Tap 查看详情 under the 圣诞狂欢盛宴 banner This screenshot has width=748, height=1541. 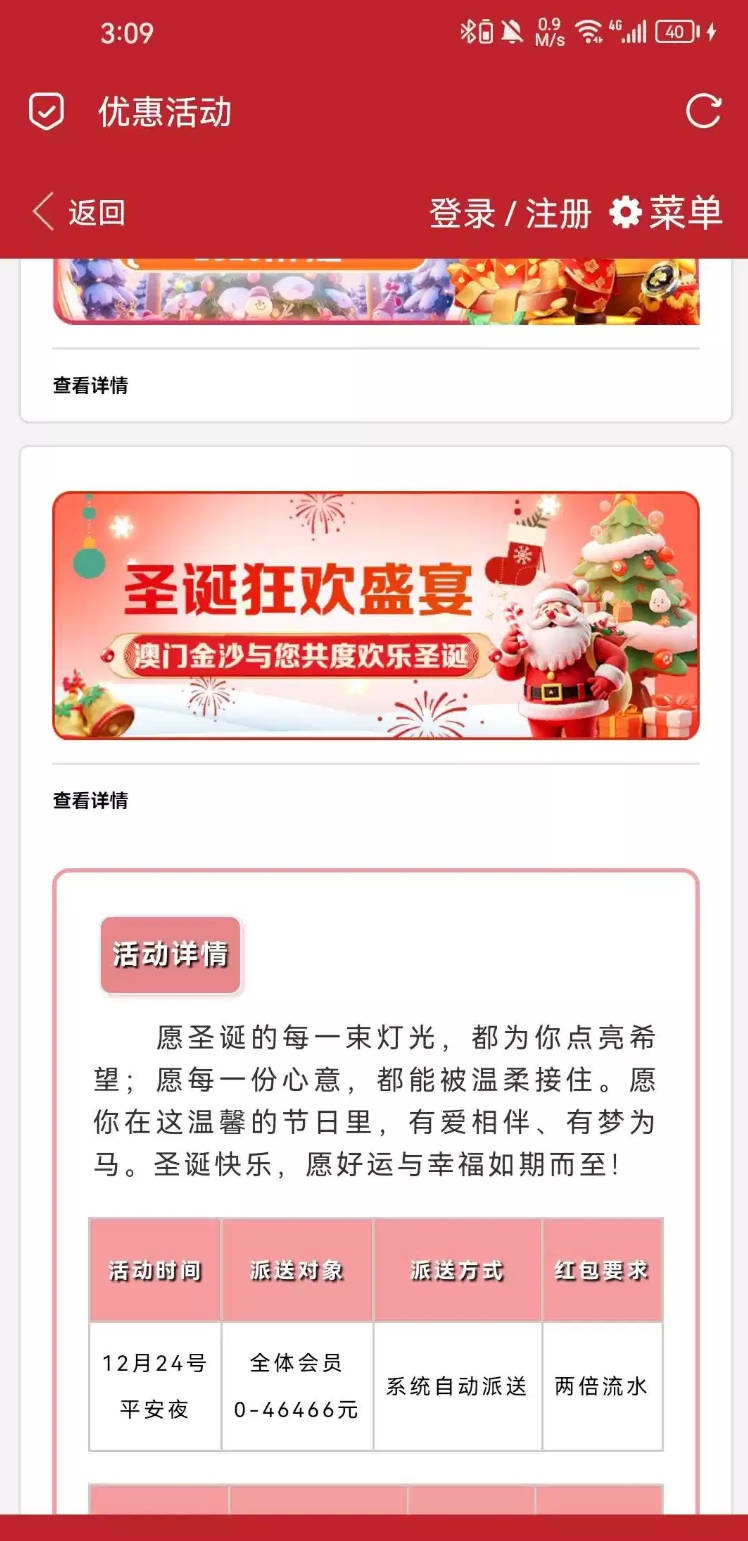click(90, 800)
